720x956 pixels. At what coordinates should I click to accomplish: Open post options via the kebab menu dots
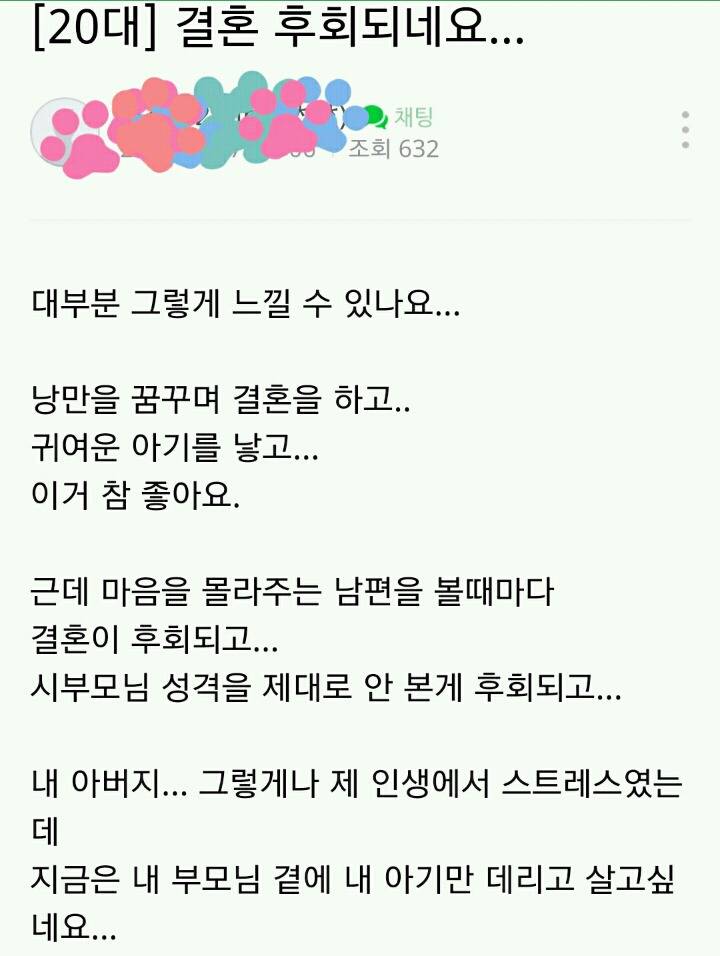pos(685,126)
